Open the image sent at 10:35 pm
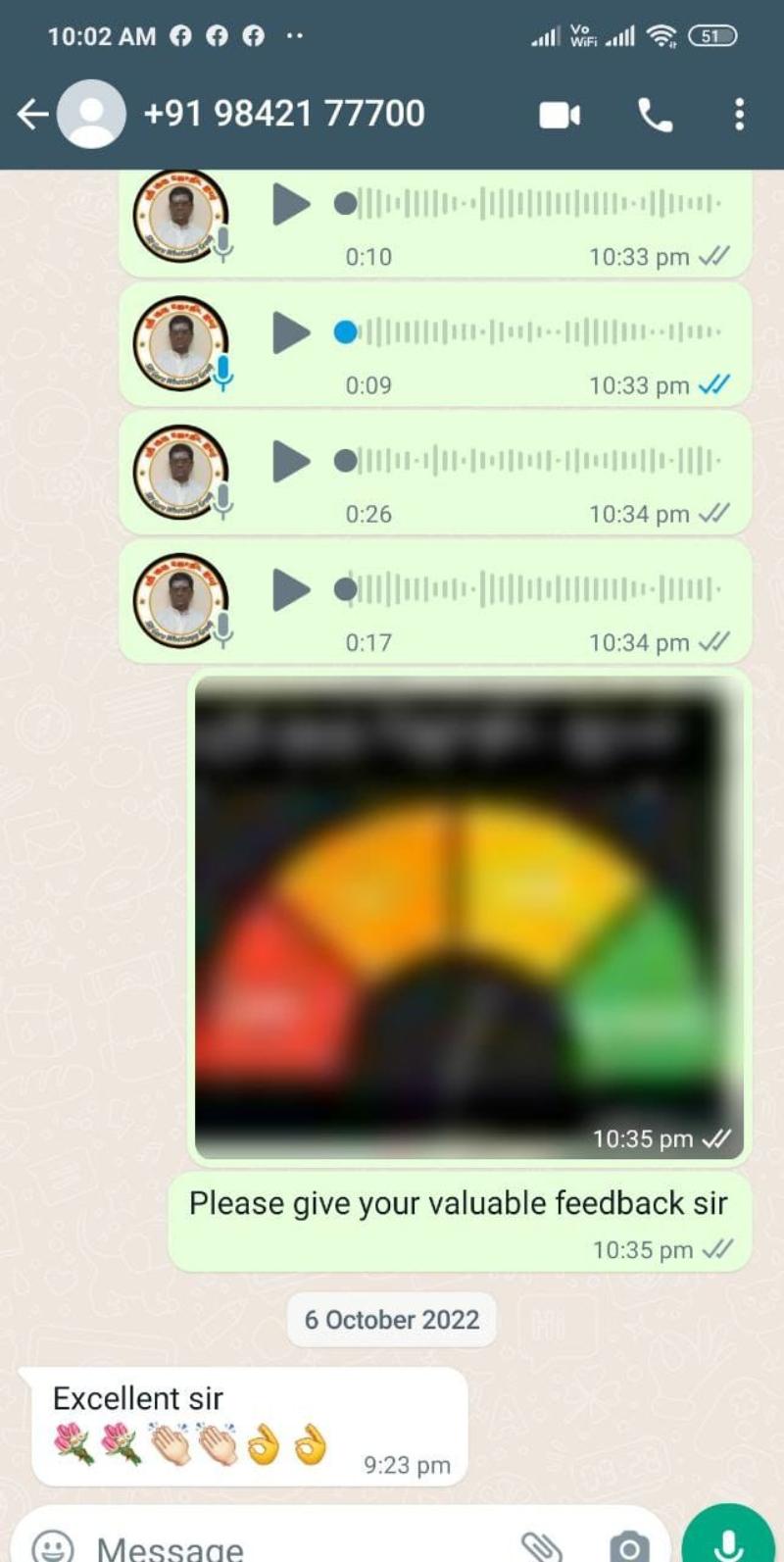This screenshot has height=1562, width=784. 468,917
